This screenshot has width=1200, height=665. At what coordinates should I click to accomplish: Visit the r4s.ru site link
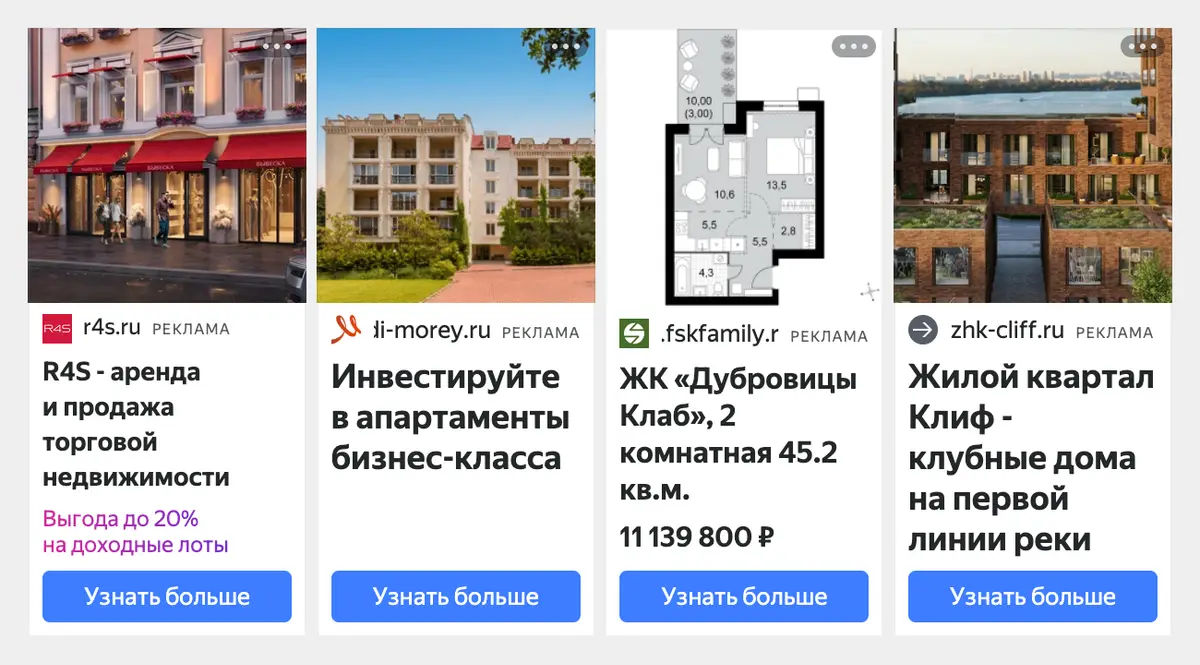pos(111,328)
